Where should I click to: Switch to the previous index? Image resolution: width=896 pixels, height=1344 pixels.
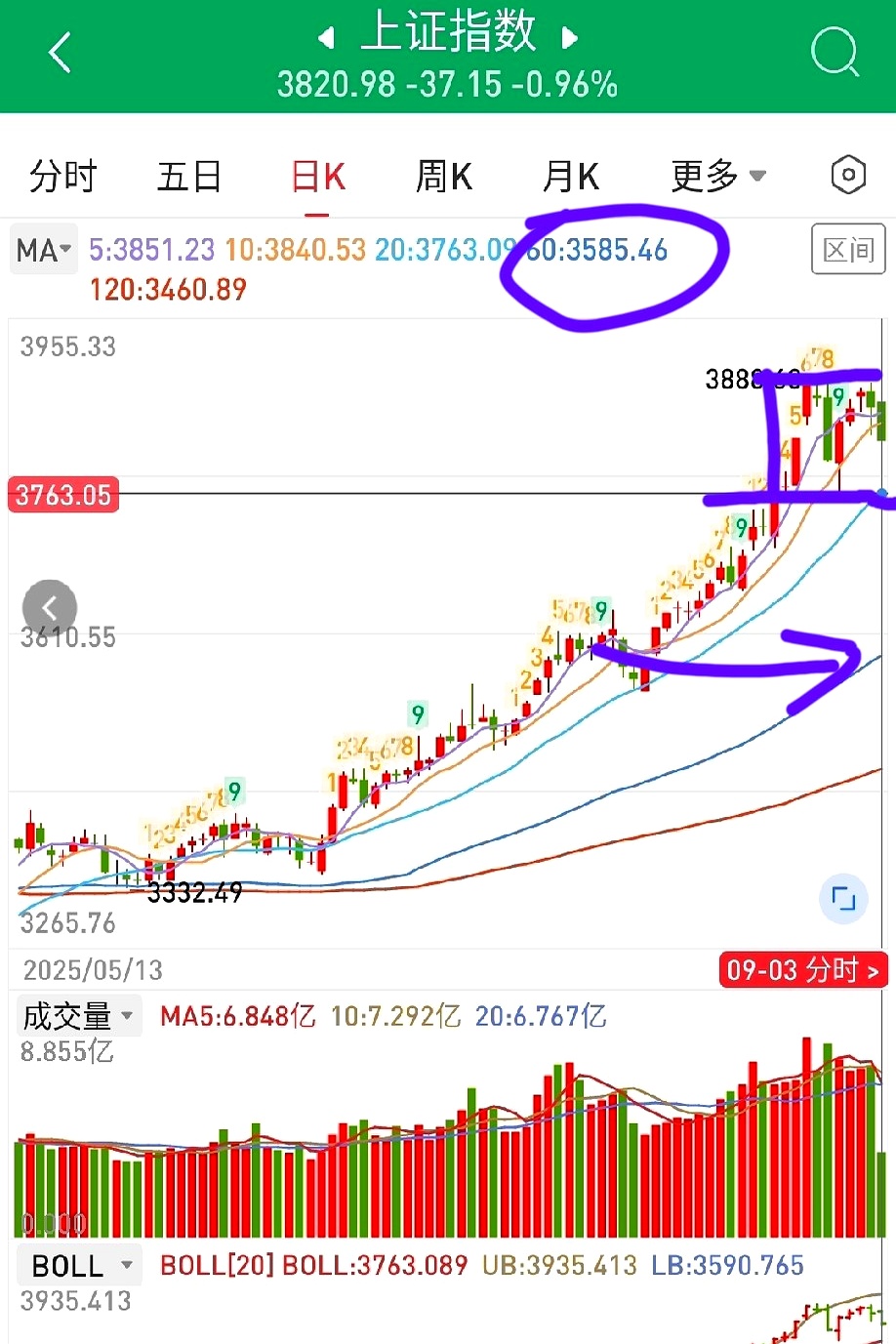[x=327, y=38]
